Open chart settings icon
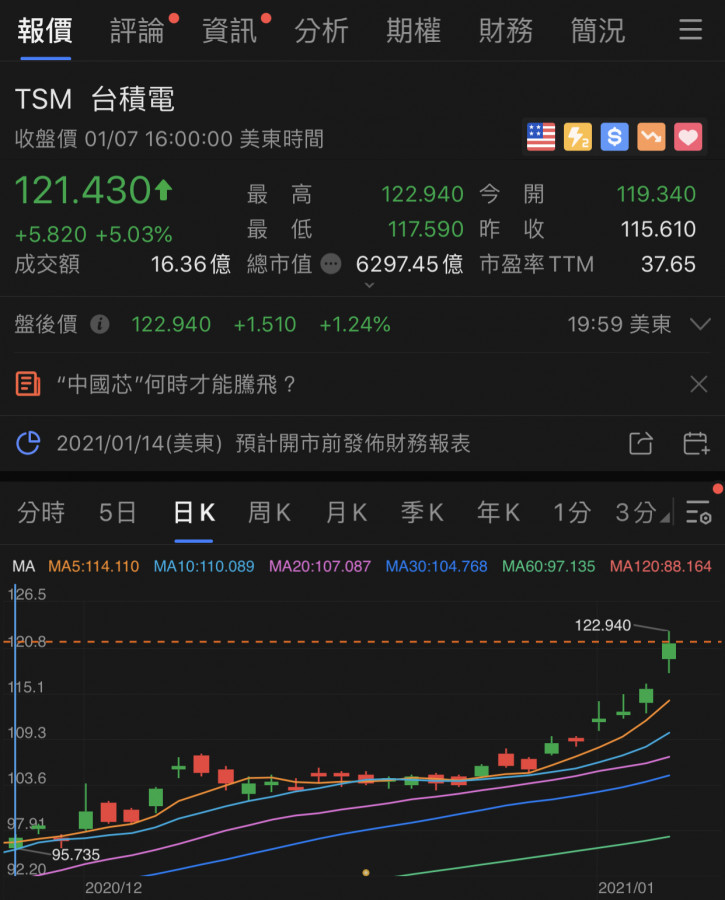This screenshot has width=725, height=900. point(698,514)
